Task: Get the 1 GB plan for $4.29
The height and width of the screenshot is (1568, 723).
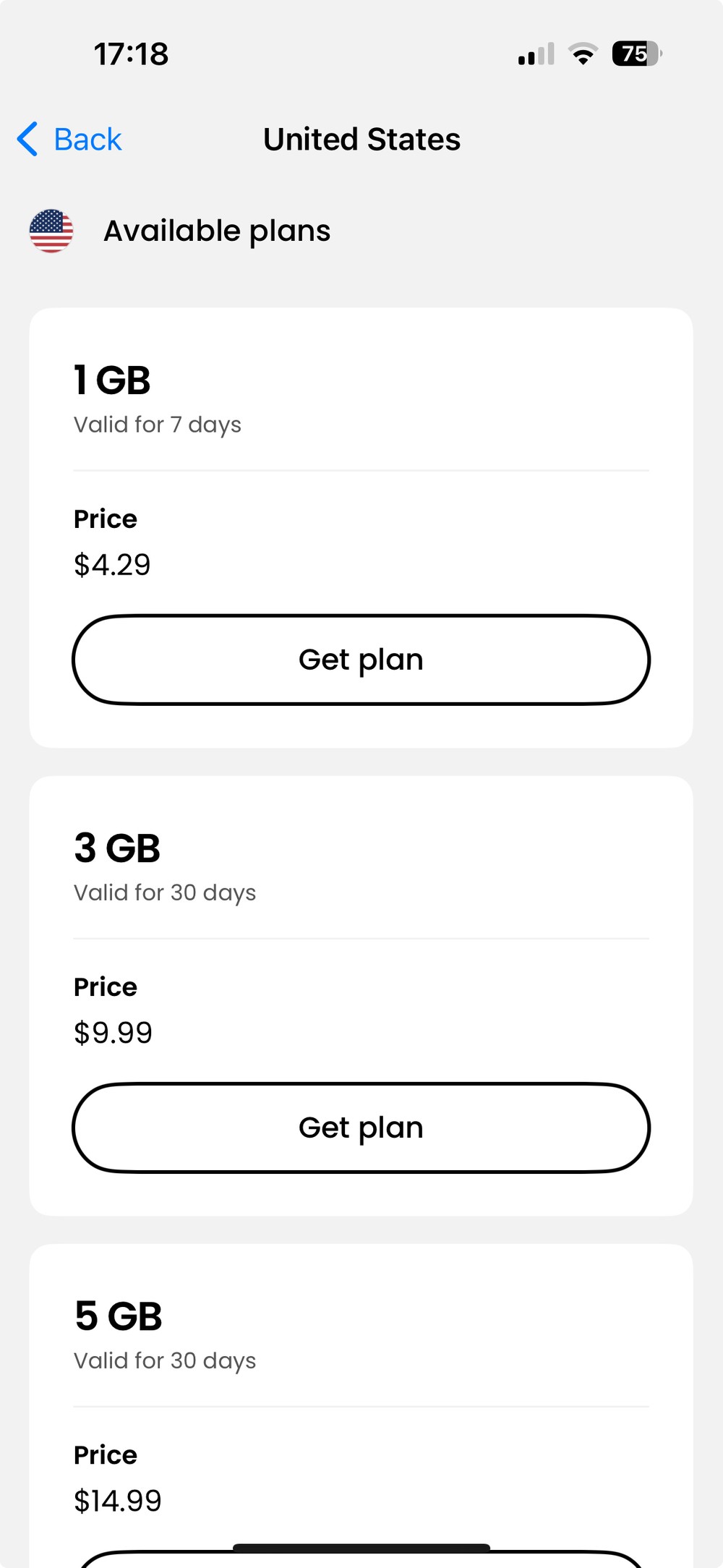Action: [x=361, y=660]
